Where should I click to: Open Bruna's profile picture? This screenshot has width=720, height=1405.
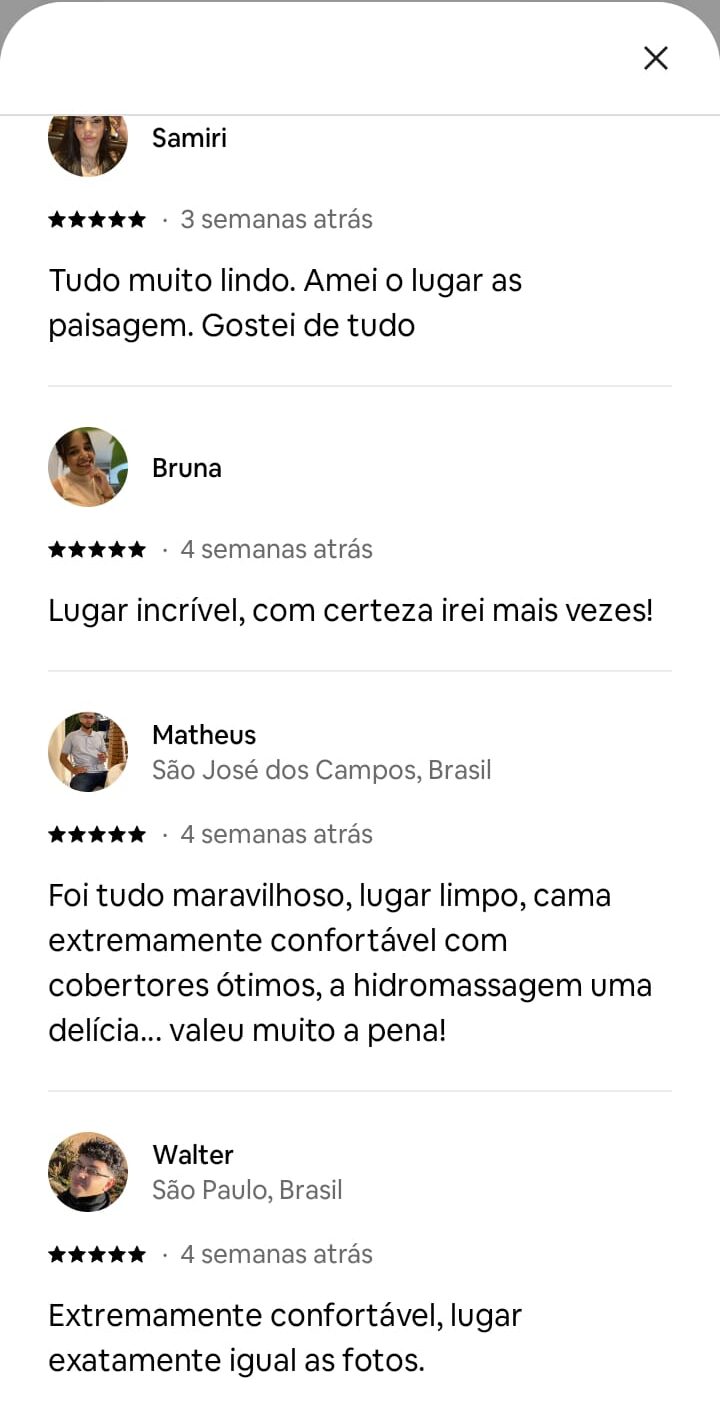click(88, 467)
